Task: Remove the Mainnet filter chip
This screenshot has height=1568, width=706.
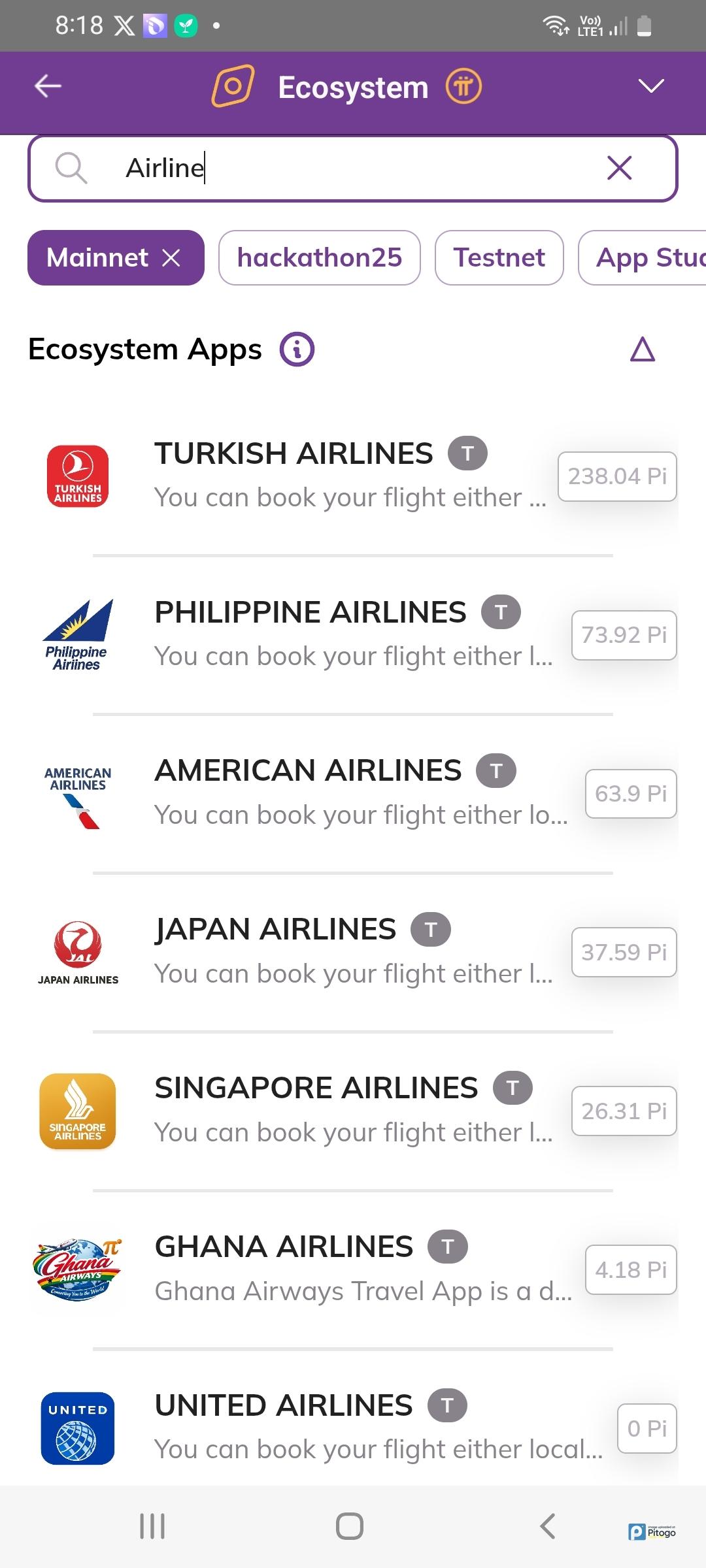Action: tap(171, 258)
